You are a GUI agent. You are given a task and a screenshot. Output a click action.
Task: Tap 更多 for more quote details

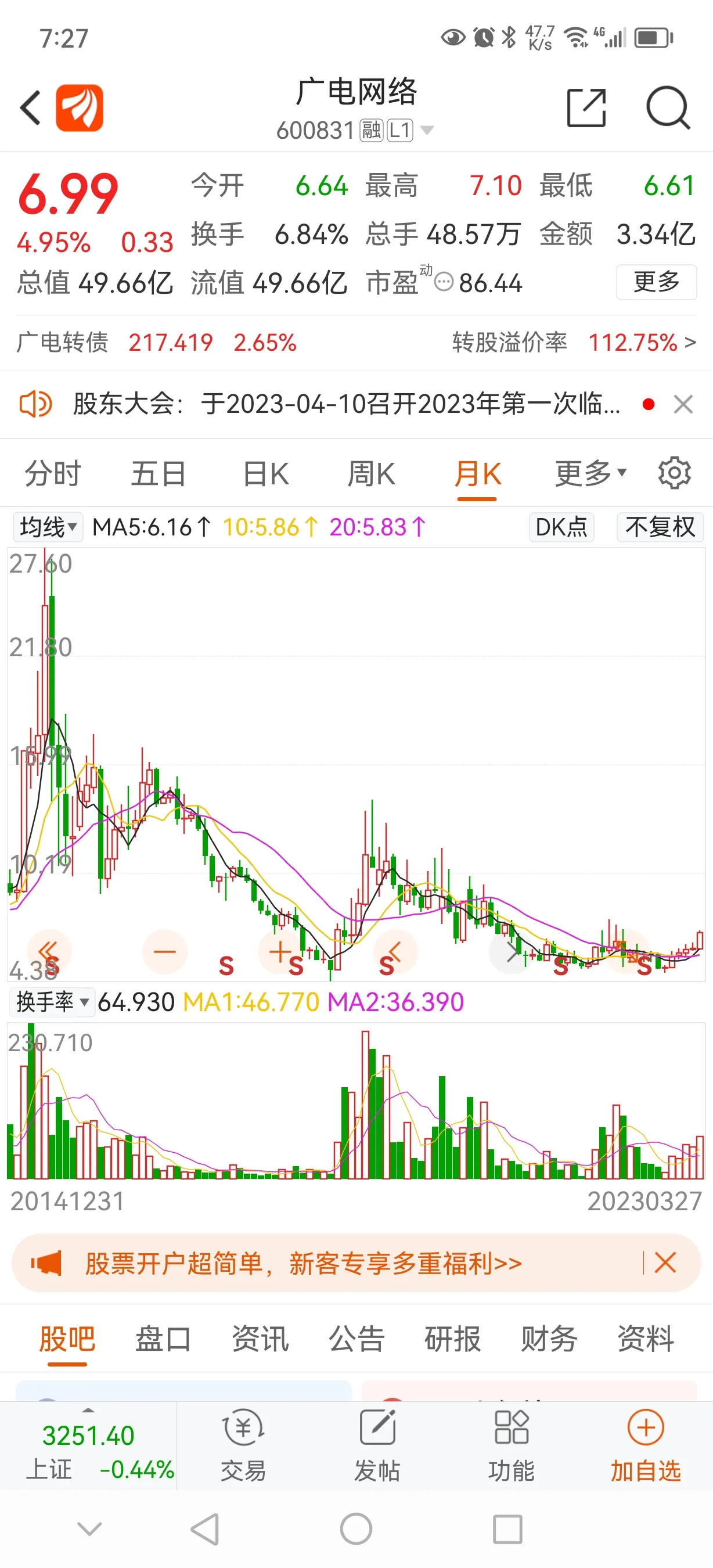pyautogui.click(x=656, y=282)
